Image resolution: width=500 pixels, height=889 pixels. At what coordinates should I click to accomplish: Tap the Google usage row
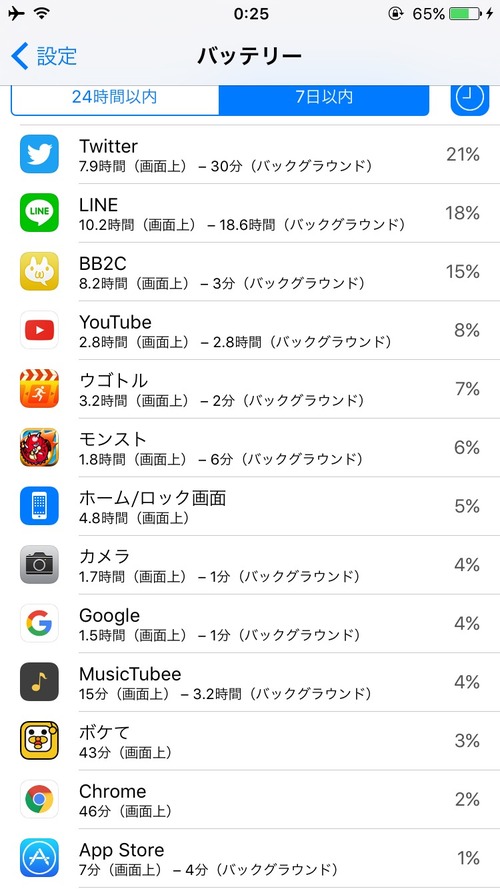pyautogui.click(x=250, y=624)
